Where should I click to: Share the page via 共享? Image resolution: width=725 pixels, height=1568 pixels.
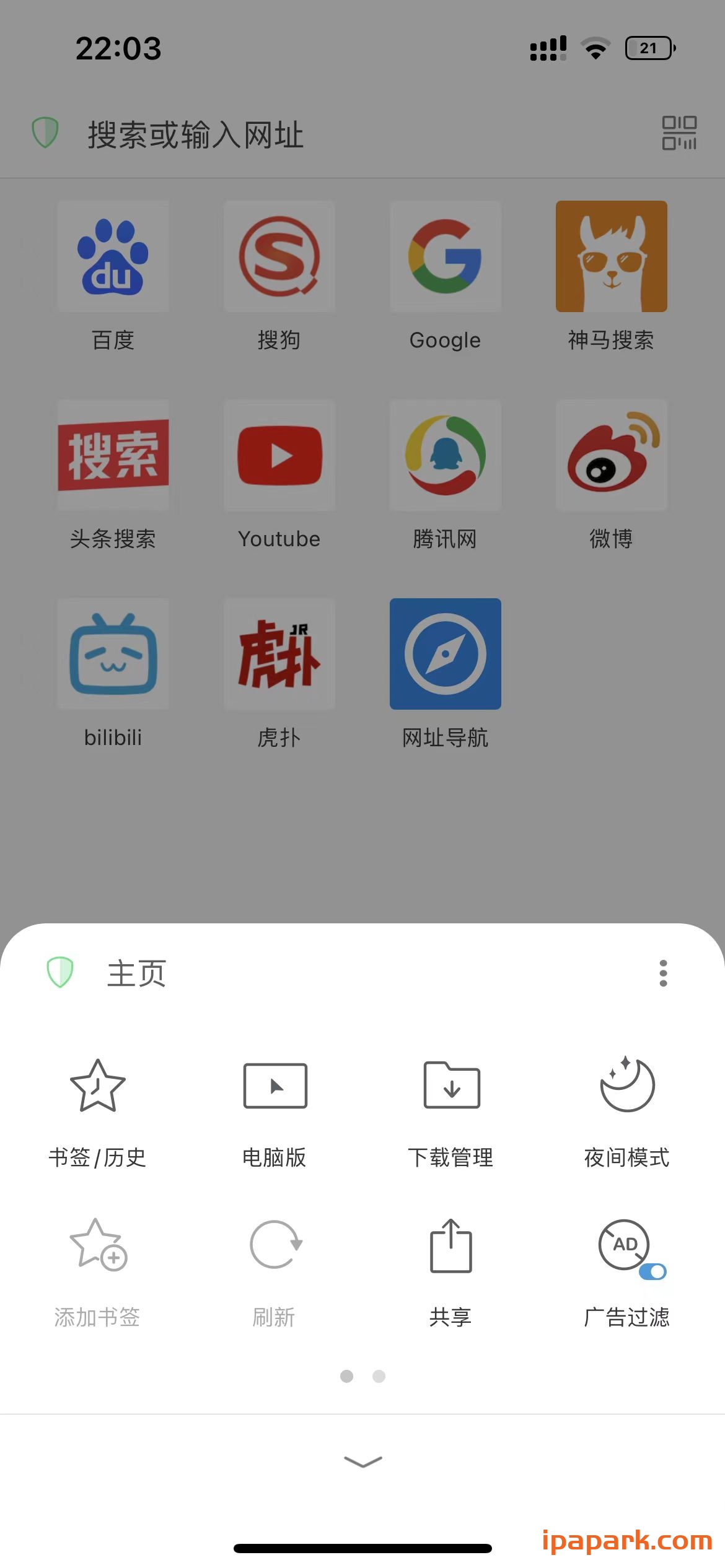pyautogui.click(x=450, y=1270)
